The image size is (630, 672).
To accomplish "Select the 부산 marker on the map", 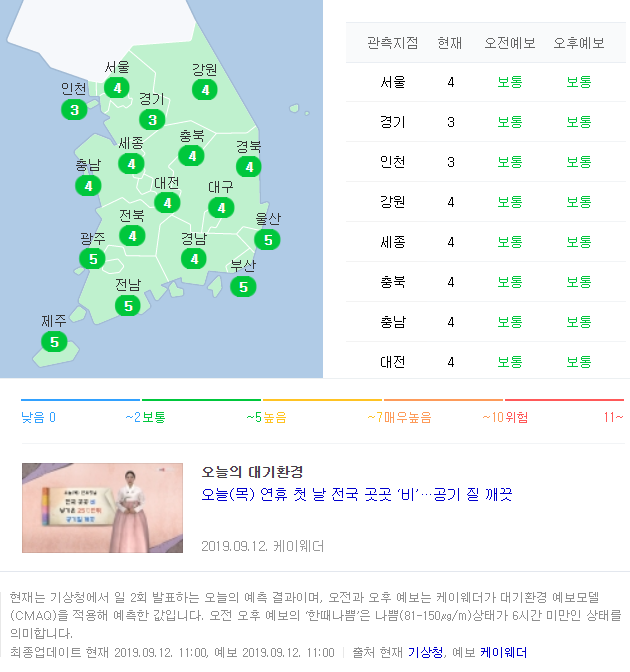I will tap(243, 286).
